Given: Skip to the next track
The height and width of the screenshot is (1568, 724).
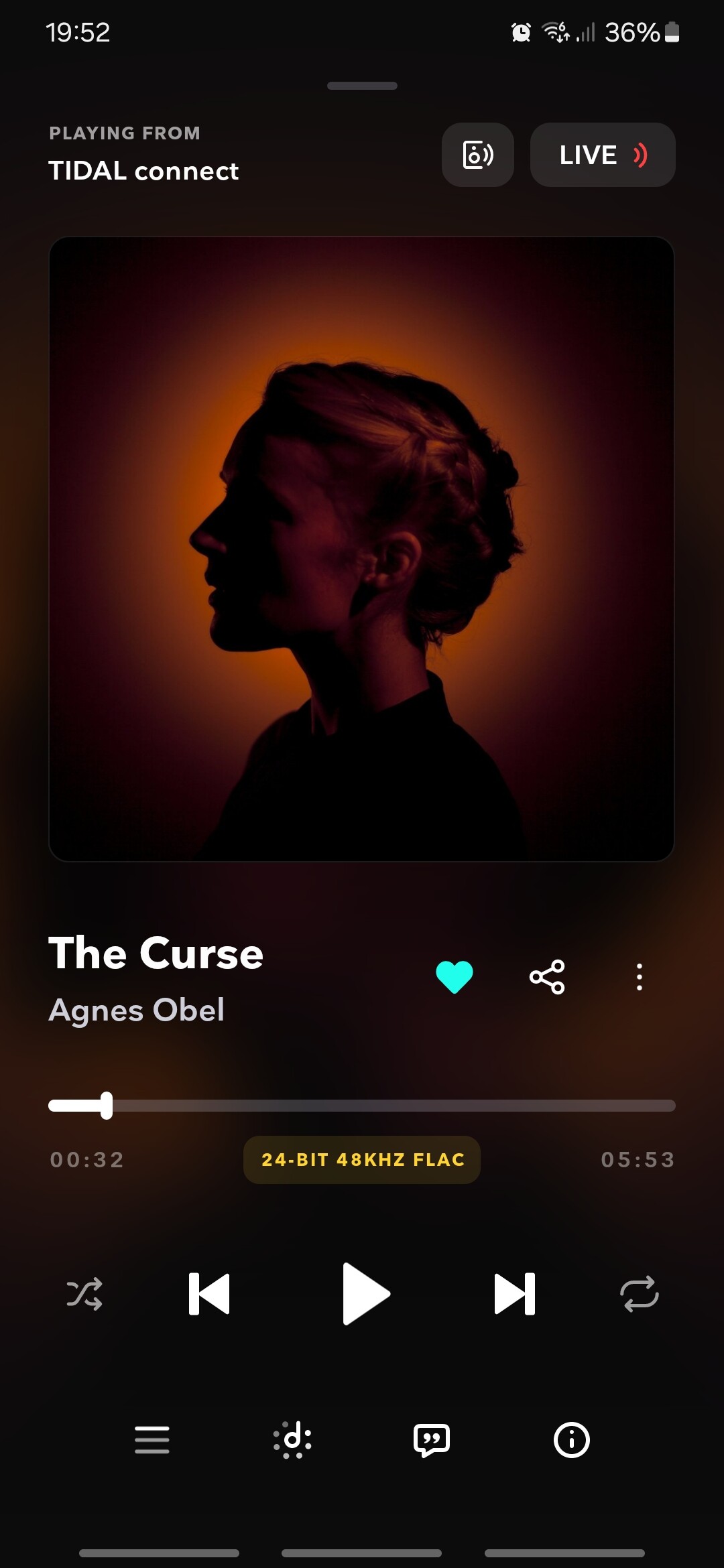Looking at the screenshot, I should [x=515, y=1294].
